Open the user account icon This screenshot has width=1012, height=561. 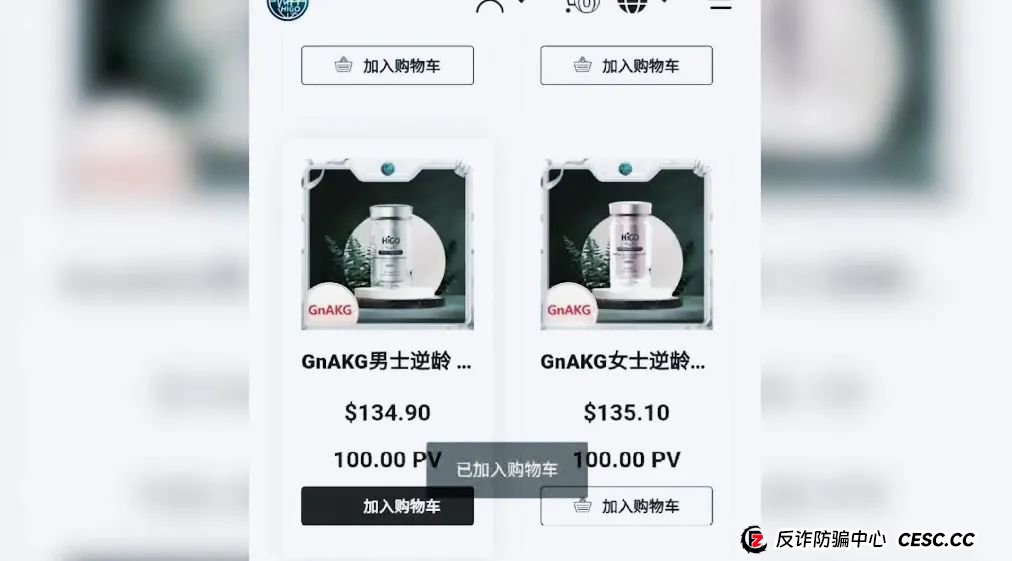pyautogui.click(x=490, y=5)
